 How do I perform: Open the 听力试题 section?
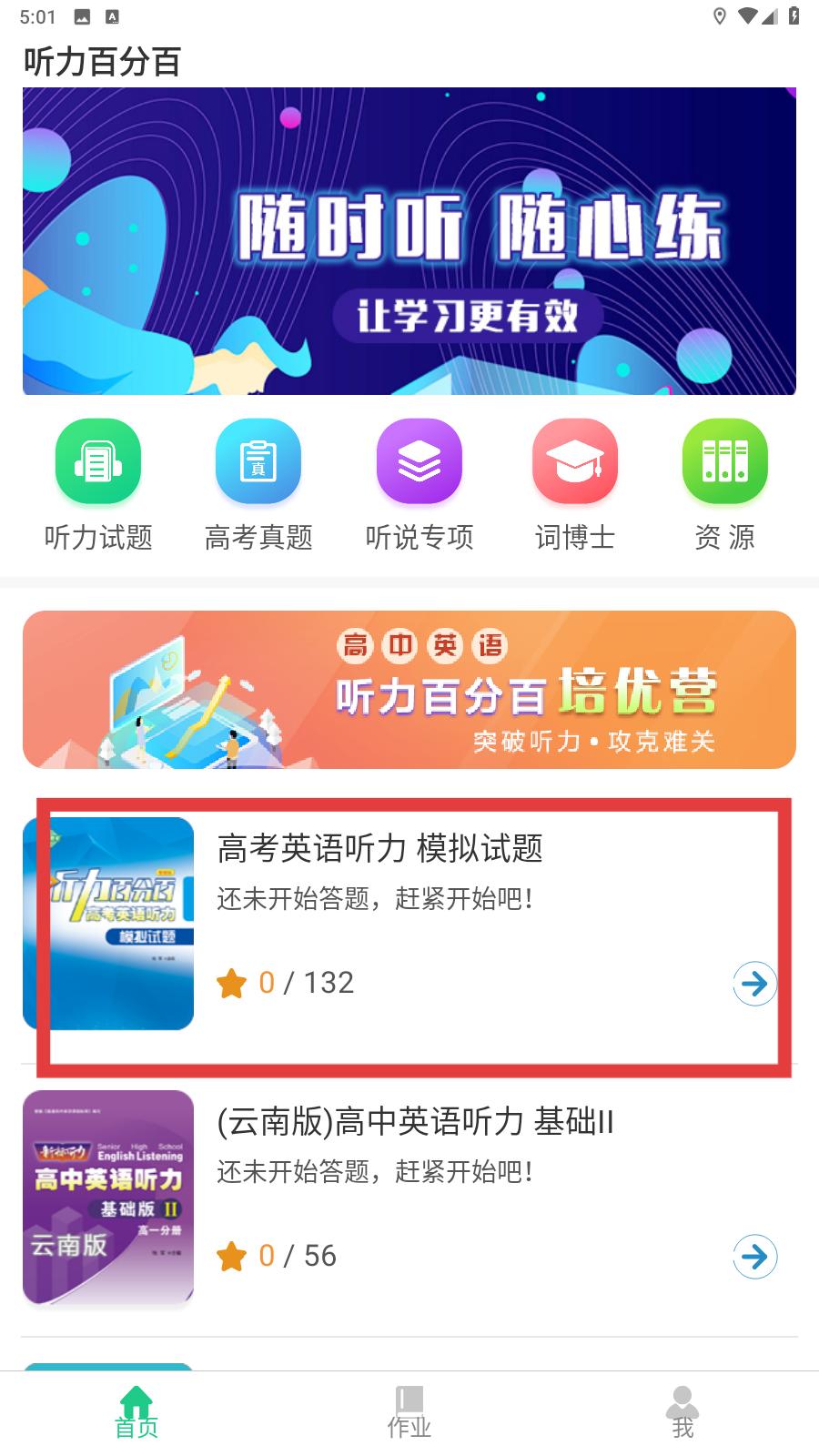tap(98, 484)
